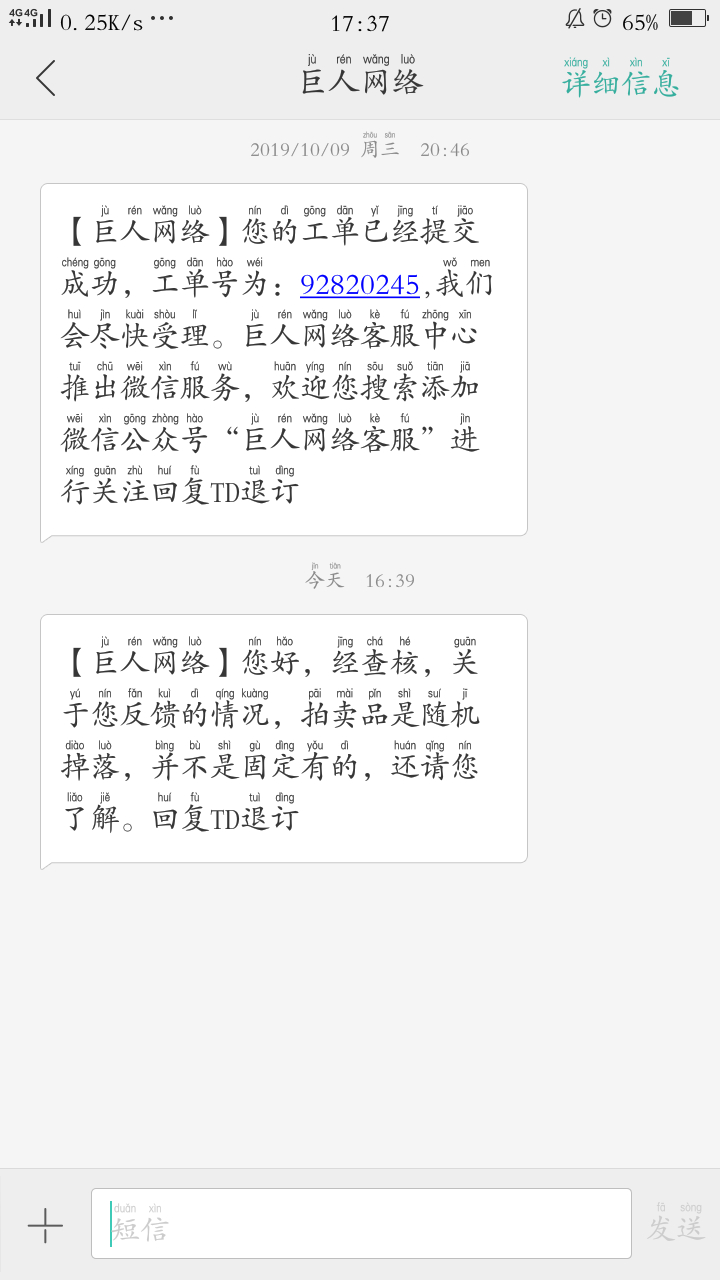Focus the 短信 message input field
The image size is (720, 1280).
click(x=360, y=1223)
